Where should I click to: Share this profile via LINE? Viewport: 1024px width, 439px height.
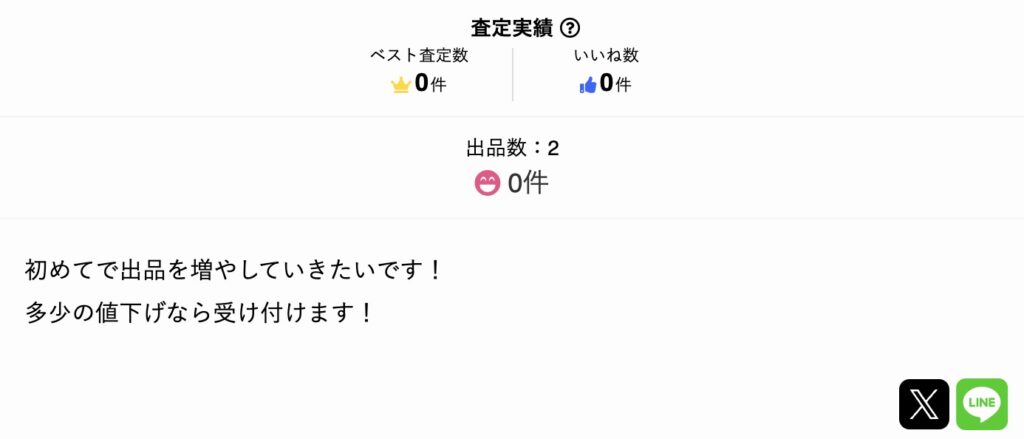coord(981,404)
